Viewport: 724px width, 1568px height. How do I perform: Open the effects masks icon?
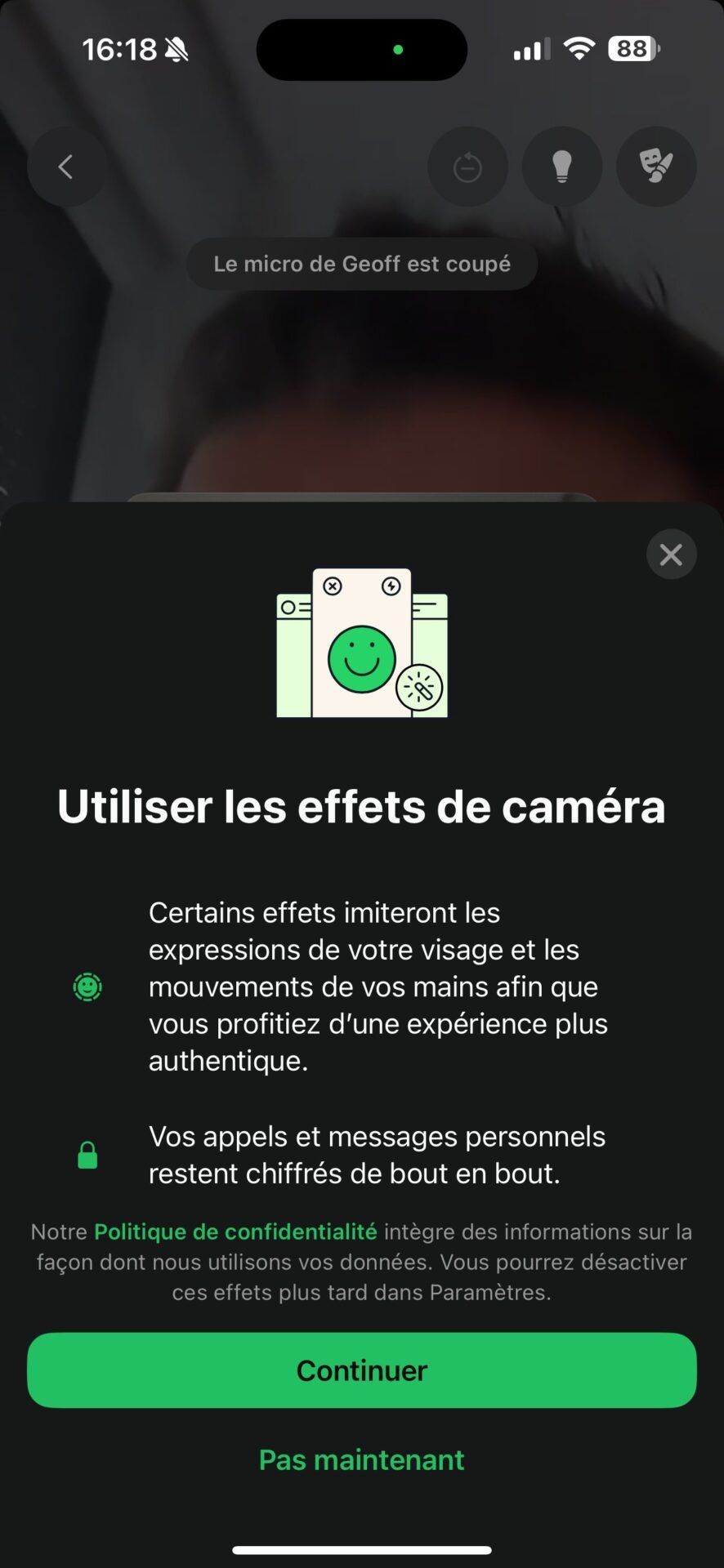click(x=656, y=167)
